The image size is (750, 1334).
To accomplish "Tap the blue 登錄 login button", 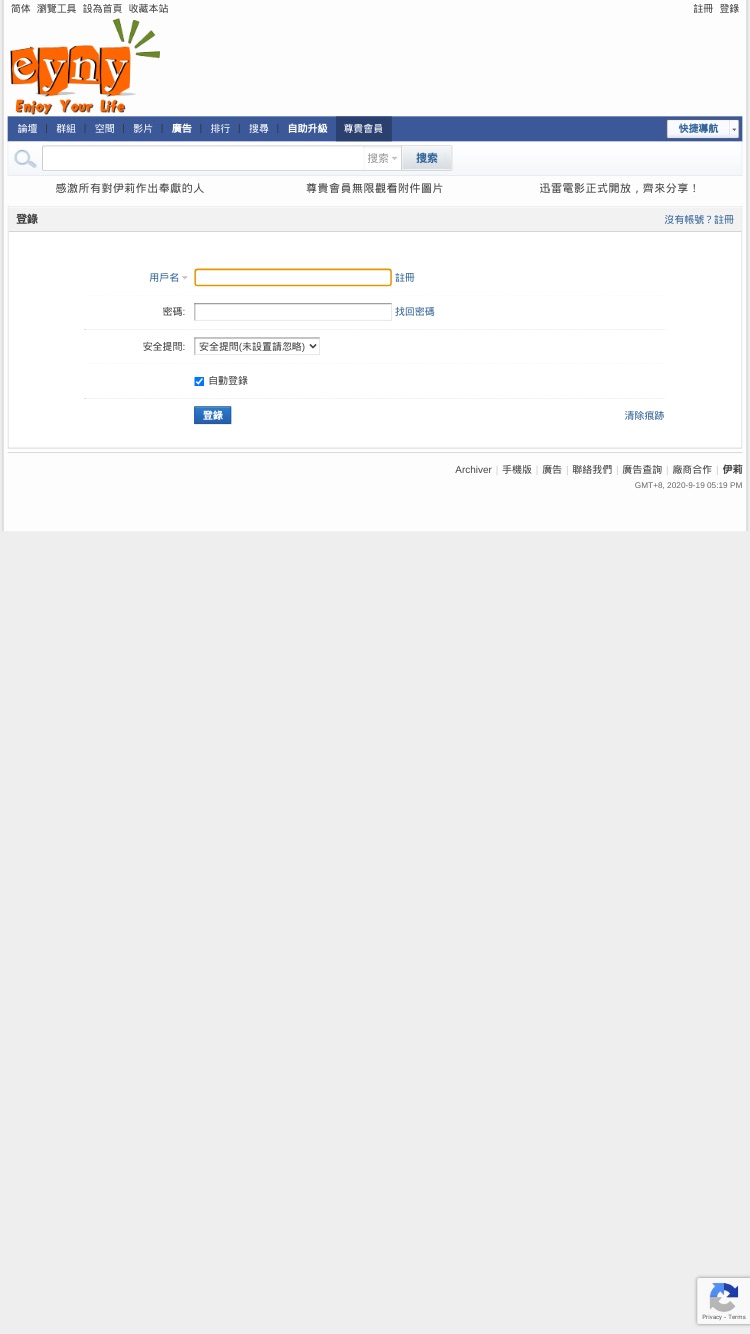I will coord(212,415).
